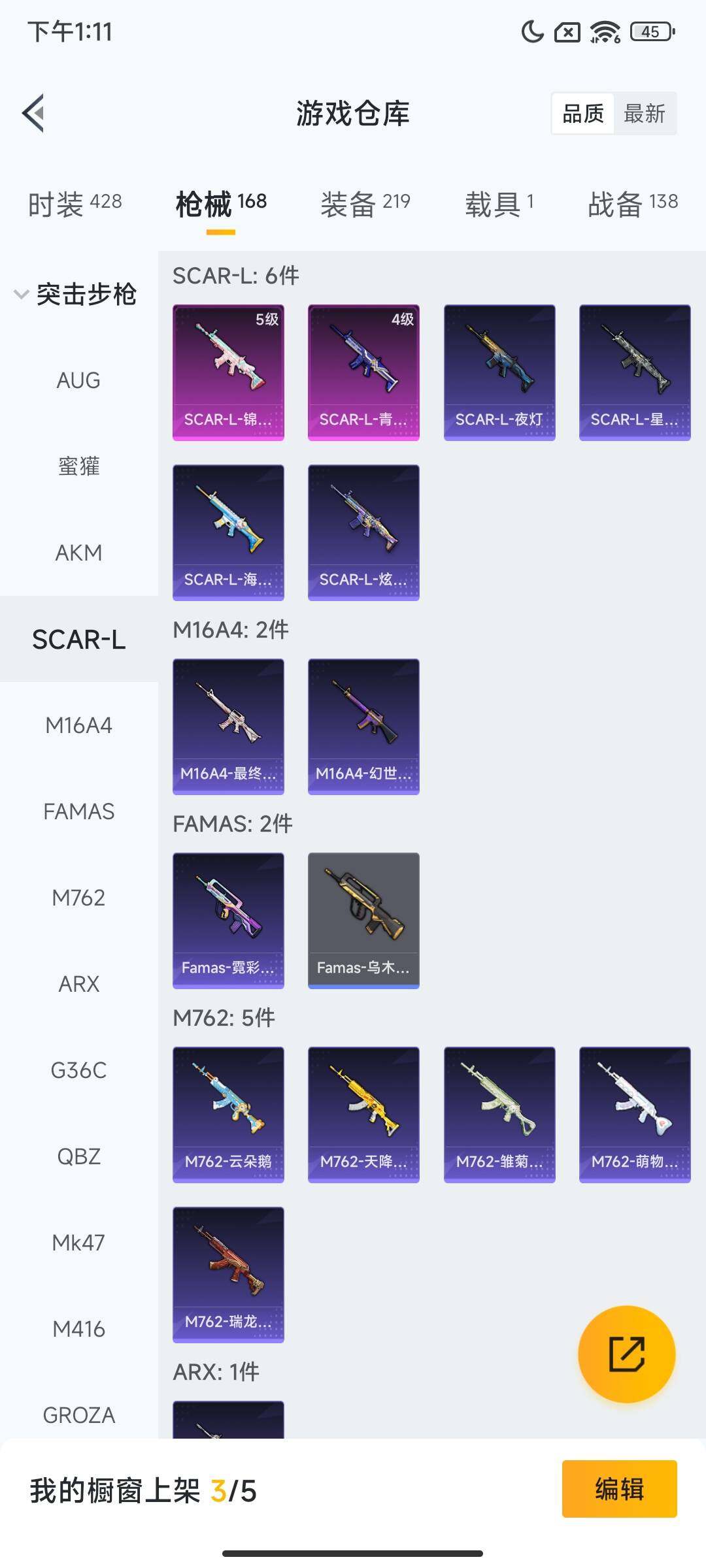706x1568 pixels.
Task: Jump to AKM weapons
Action: 78,553
